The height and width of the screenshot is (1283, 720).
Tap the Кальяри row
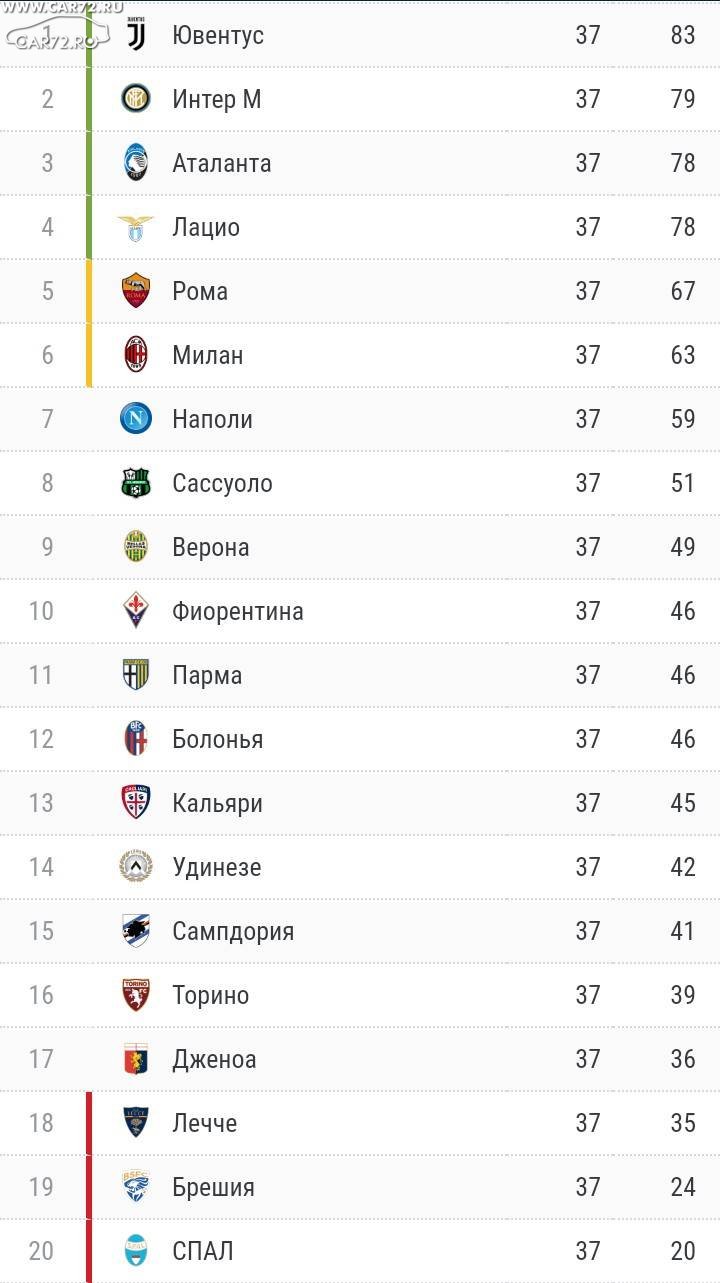pyautogui.click(x=360, y=803)
